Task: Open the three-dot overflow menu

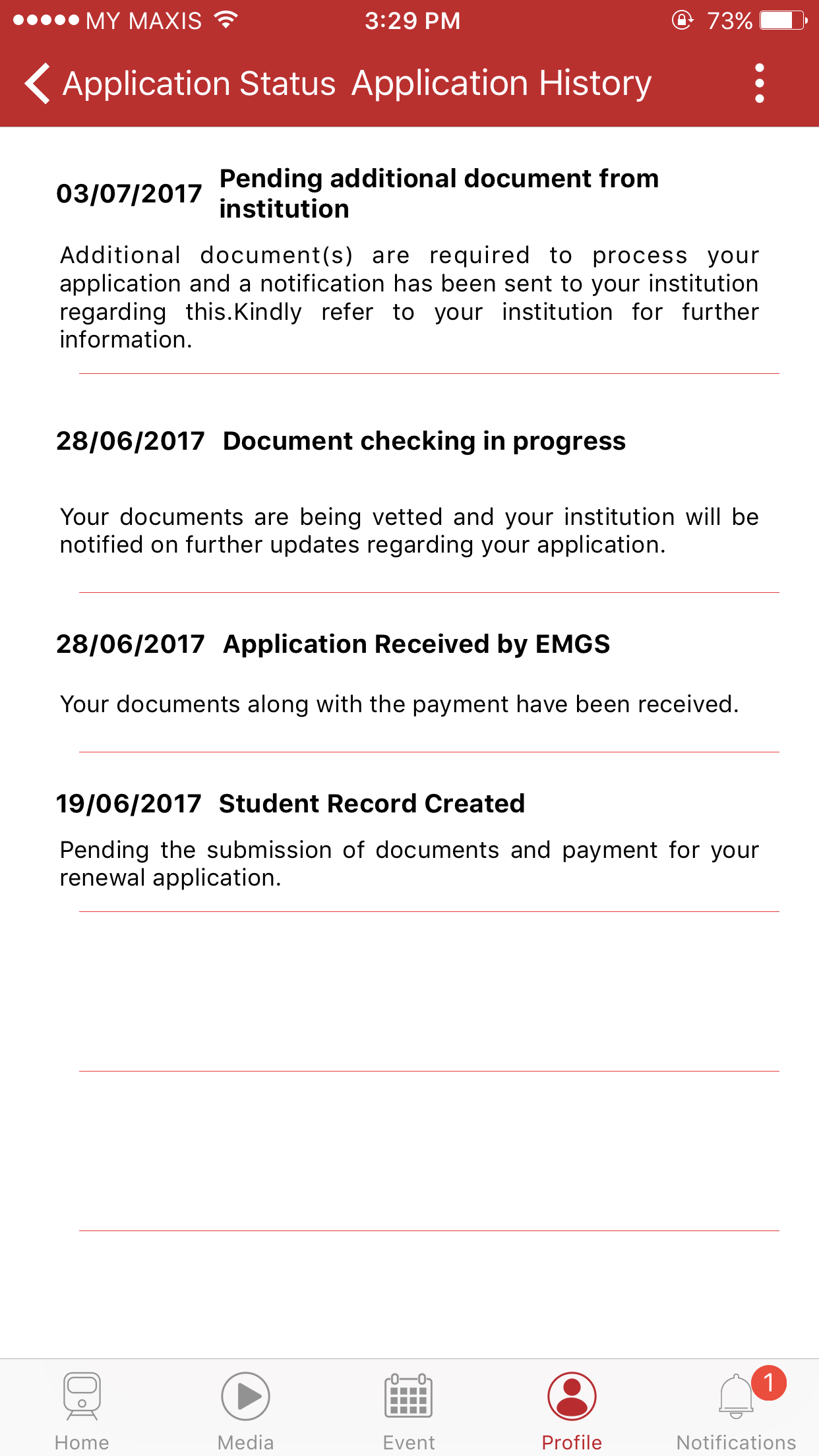Action: [x=759, y=84]
